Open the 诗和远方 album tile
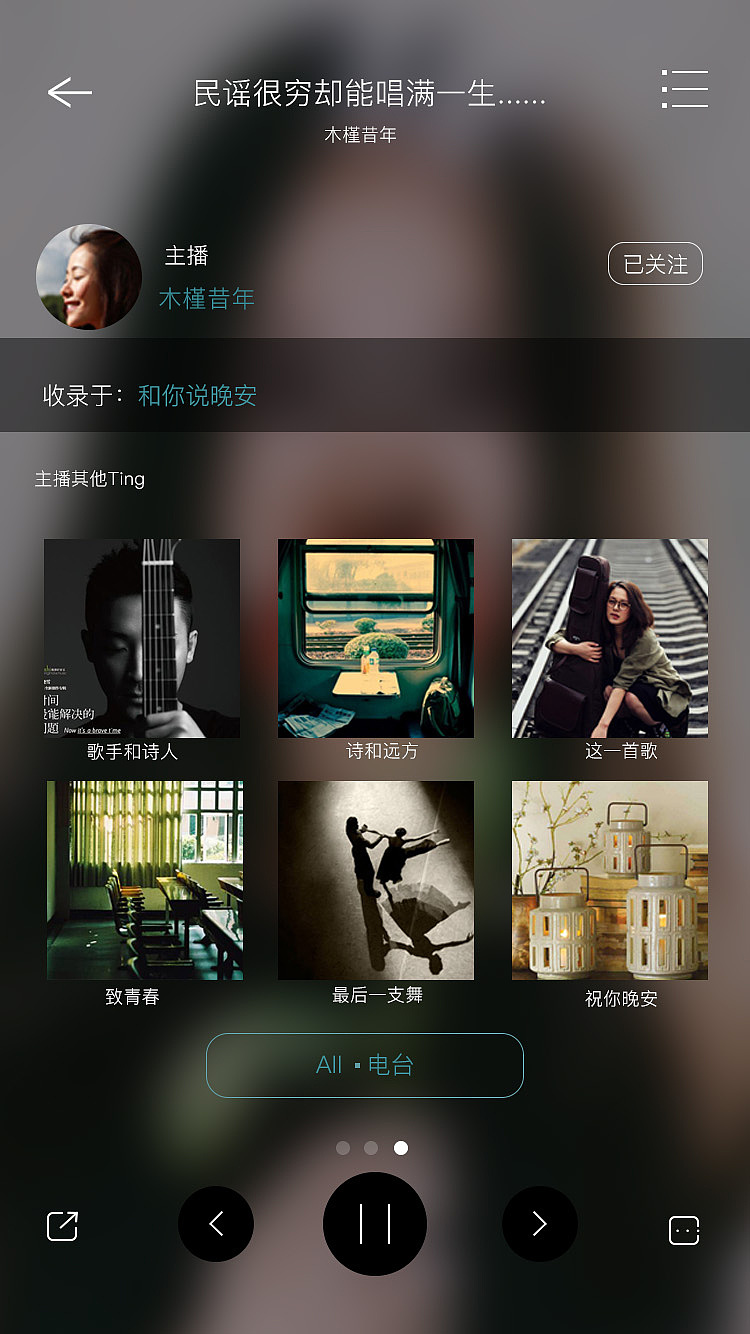750x1334 pixels. [x=376, y=639]
